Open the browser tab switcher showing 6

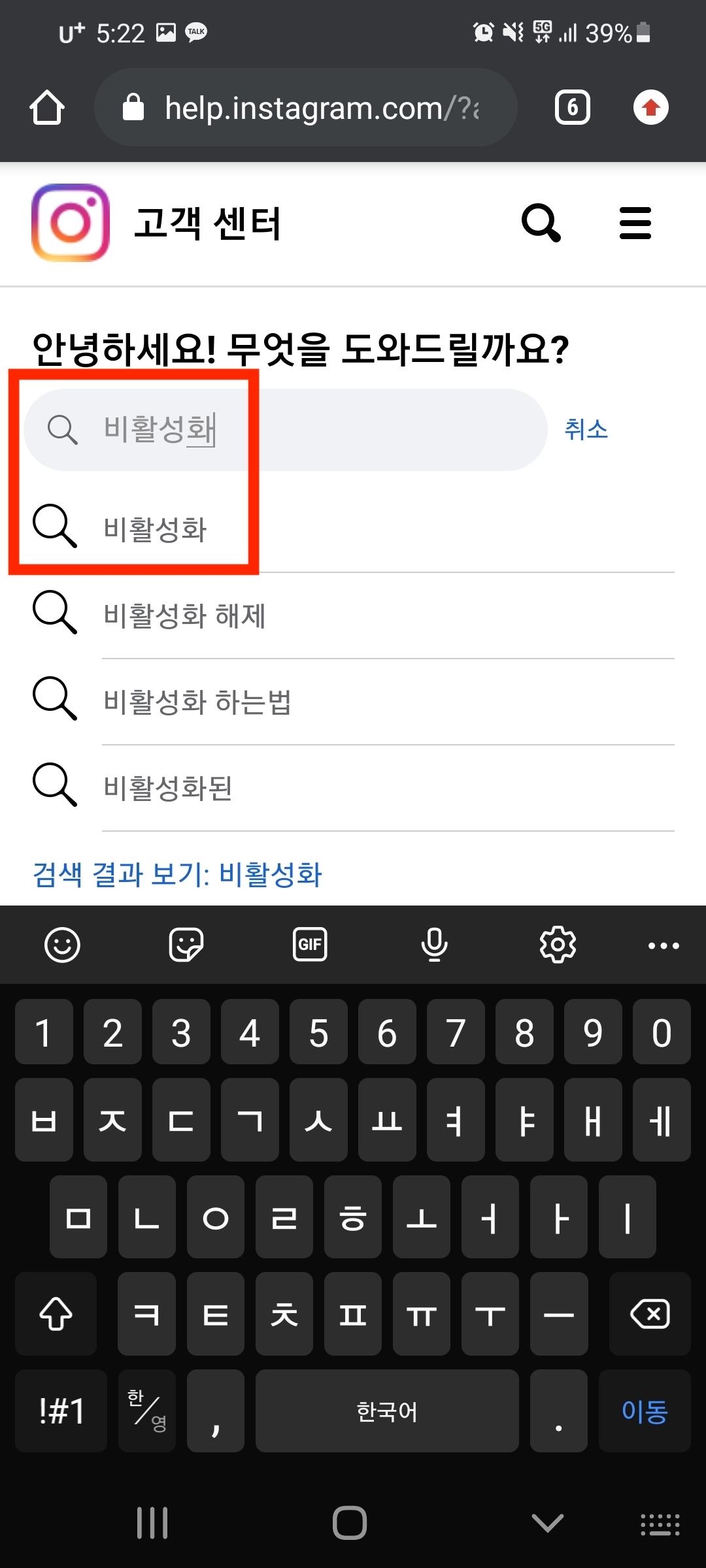(573, 108)
